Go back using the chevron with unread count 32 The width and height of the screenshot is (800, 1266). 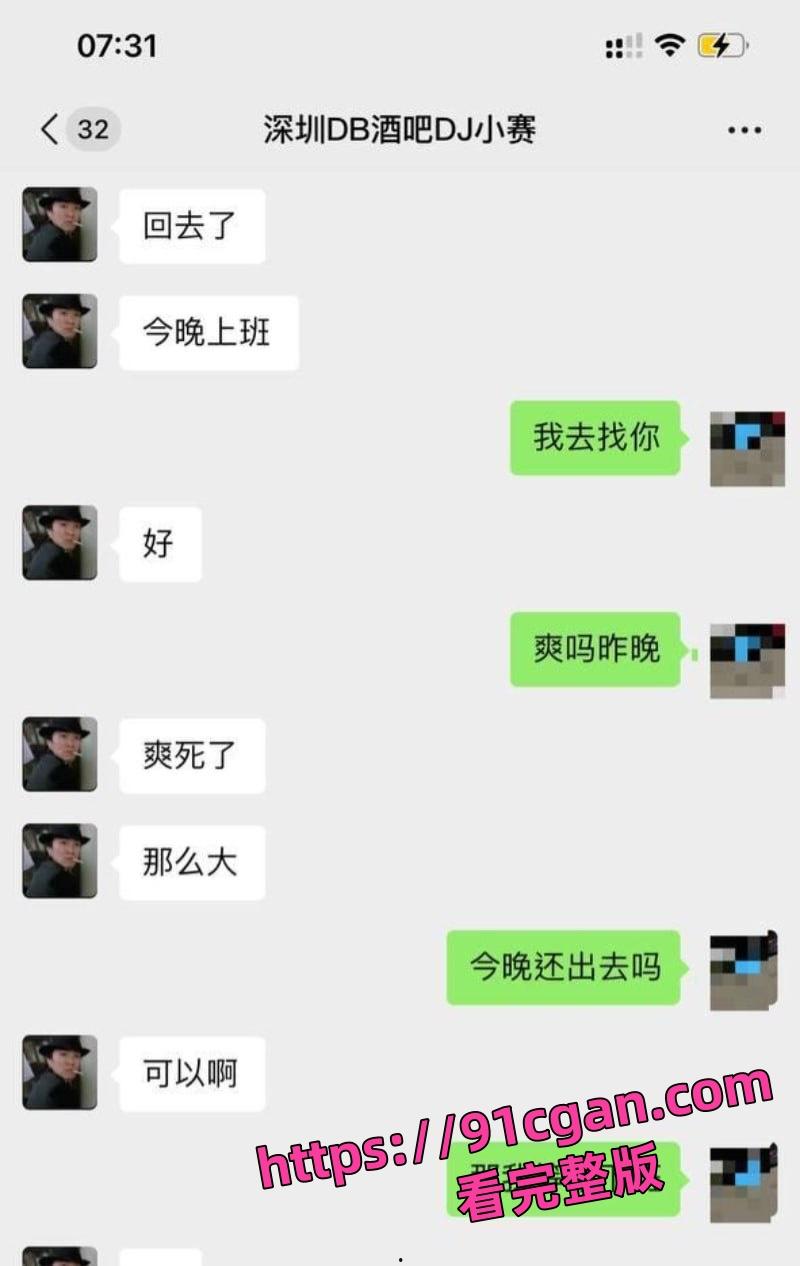pyautogui.click(x=70, y=128)
